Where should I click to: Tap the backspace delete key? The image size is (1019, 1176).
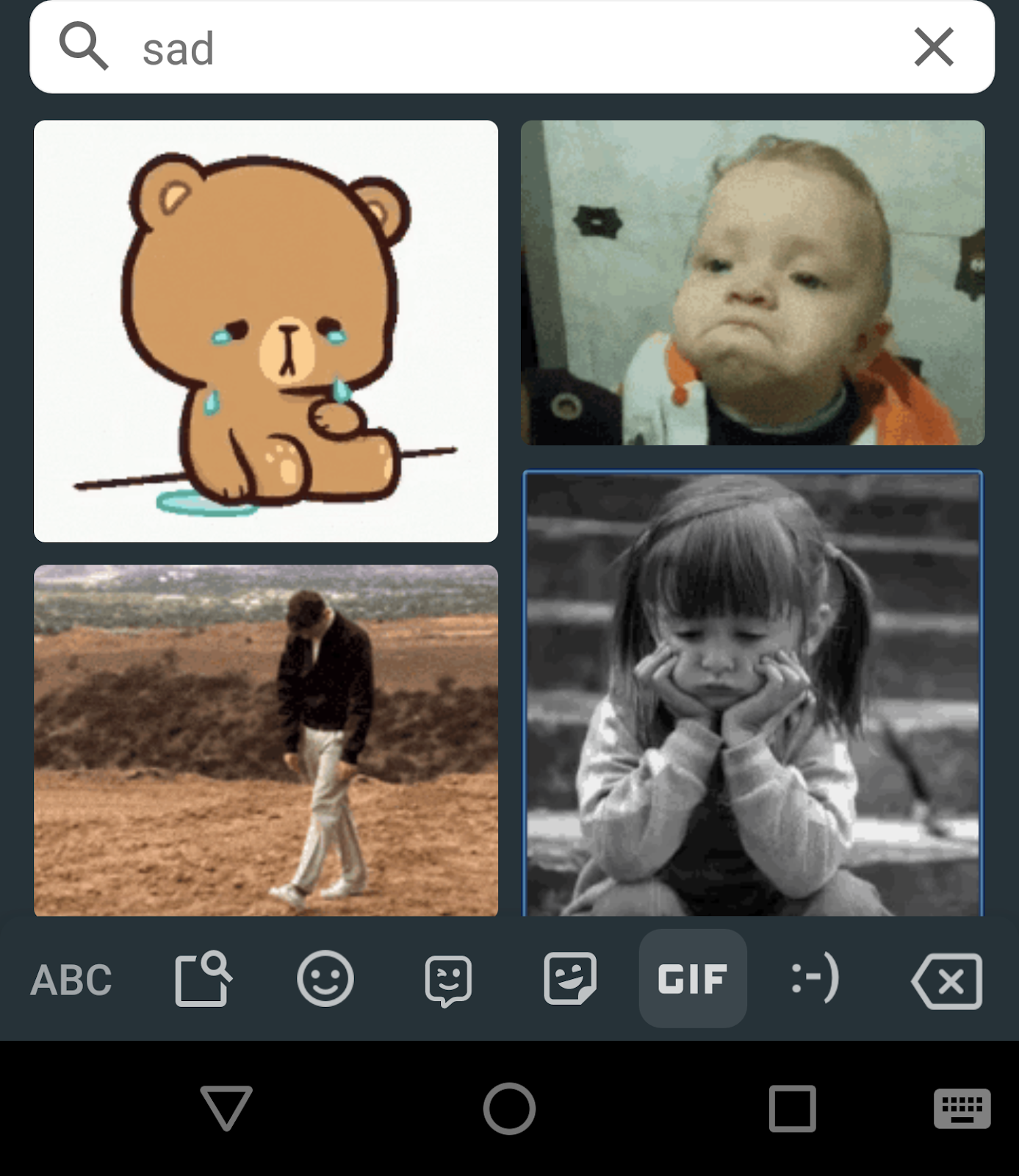click(x=947, y=980)
